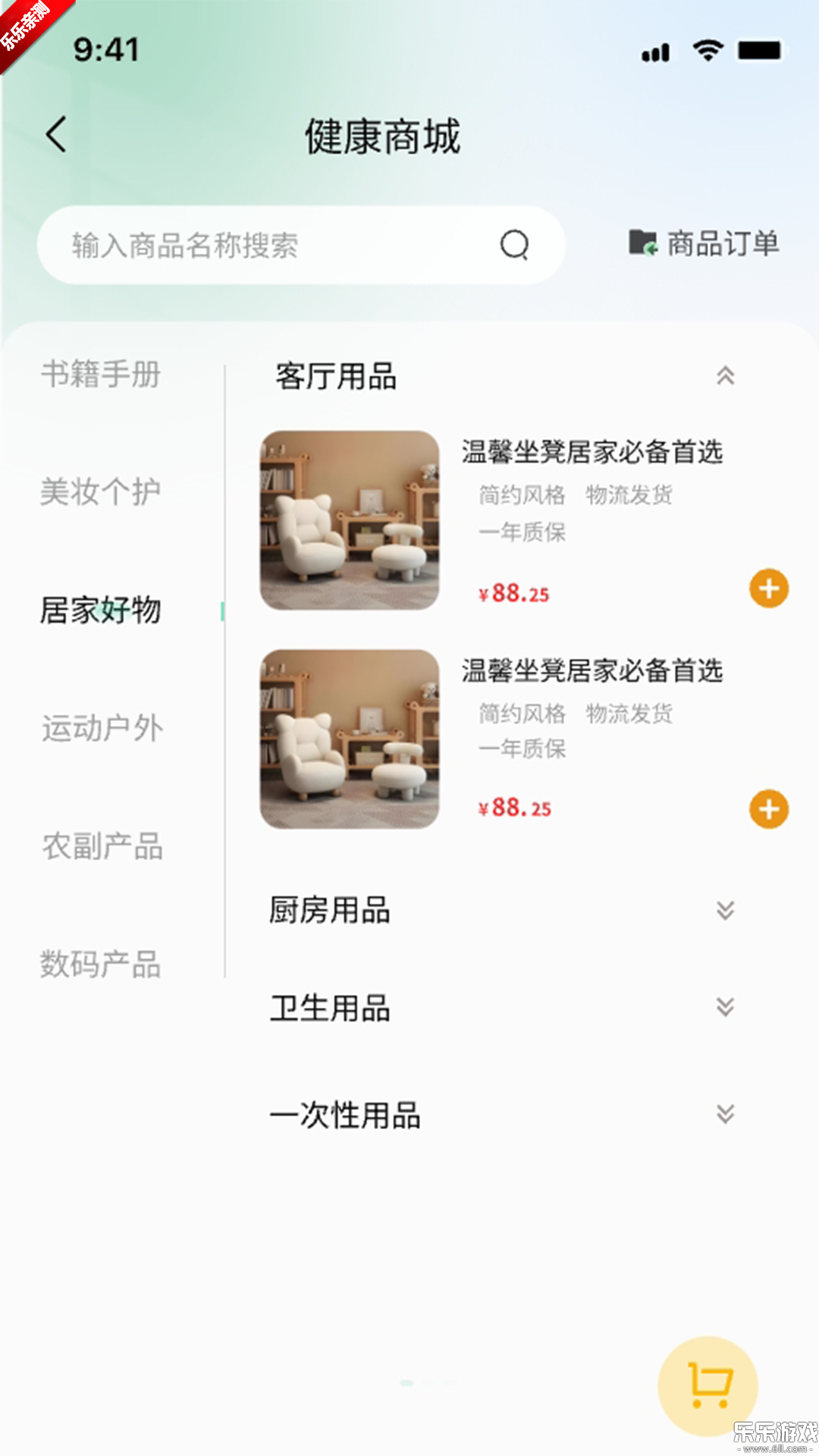Click the back arrow to leave 健康商城
Viewport: 819px width, 1456px height.
coord(55,132)
